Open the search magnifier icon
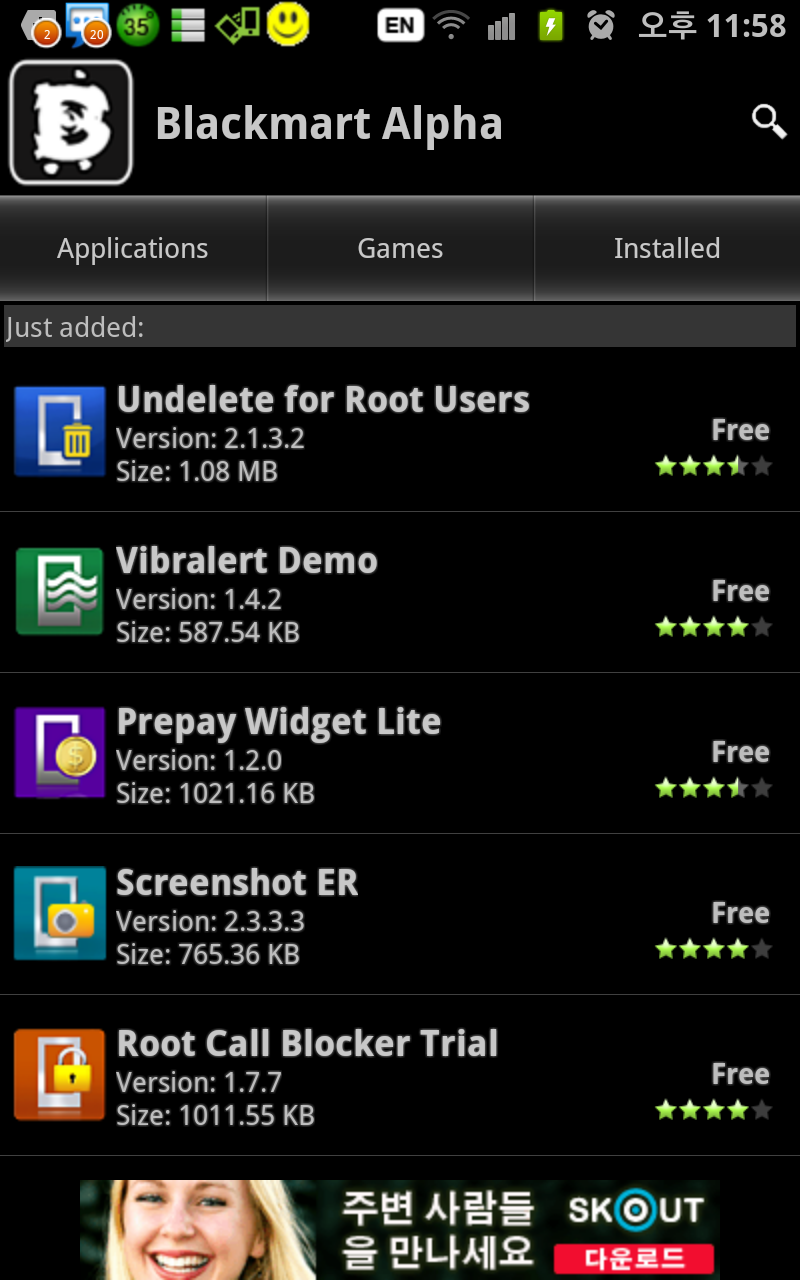The height and width of the screenshot is (1280, 800). (x=769, y=122)
